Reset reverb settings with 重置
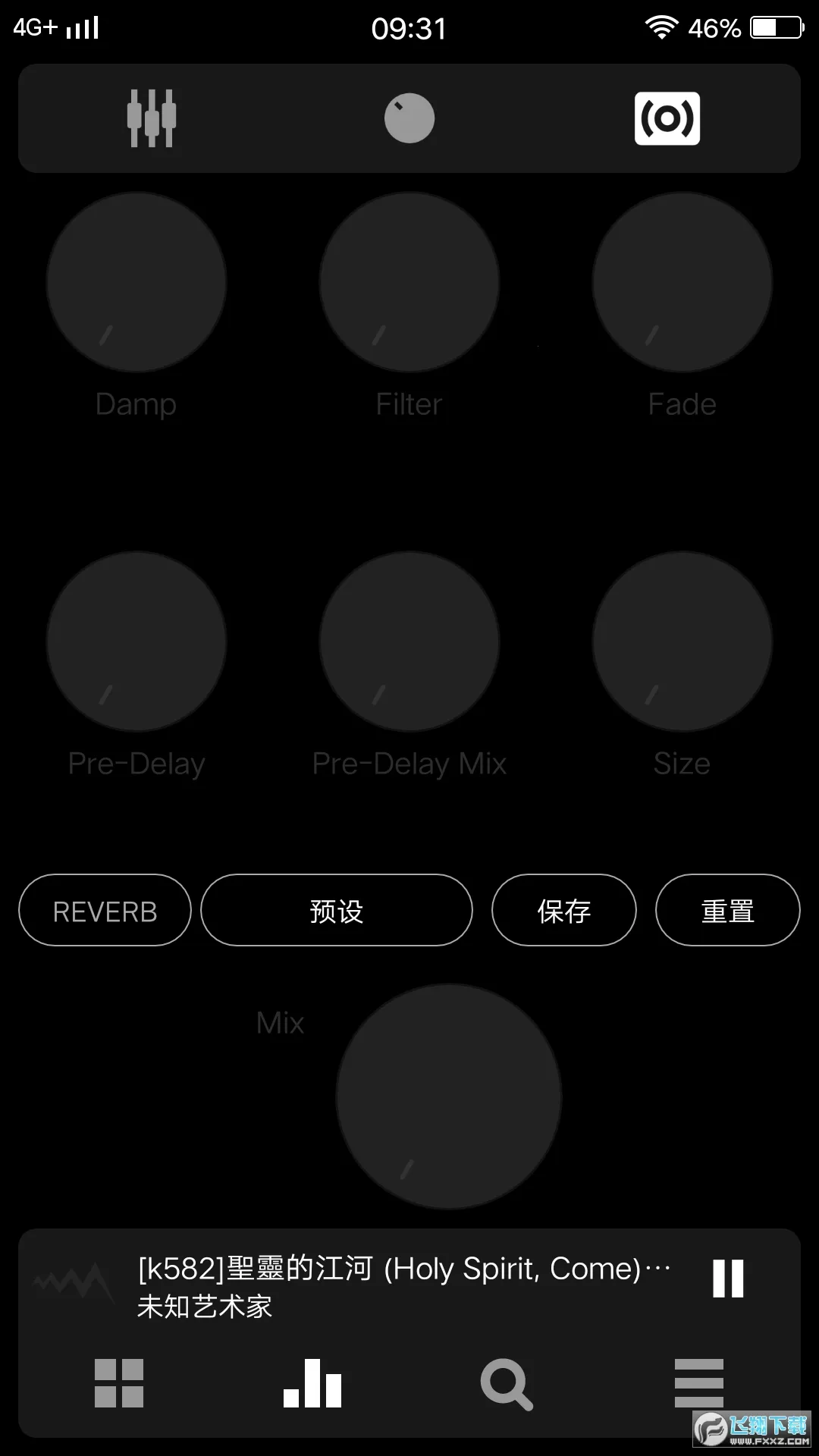Image resolution: width=819 pixels, height=1456 pixels. [726, 910]
